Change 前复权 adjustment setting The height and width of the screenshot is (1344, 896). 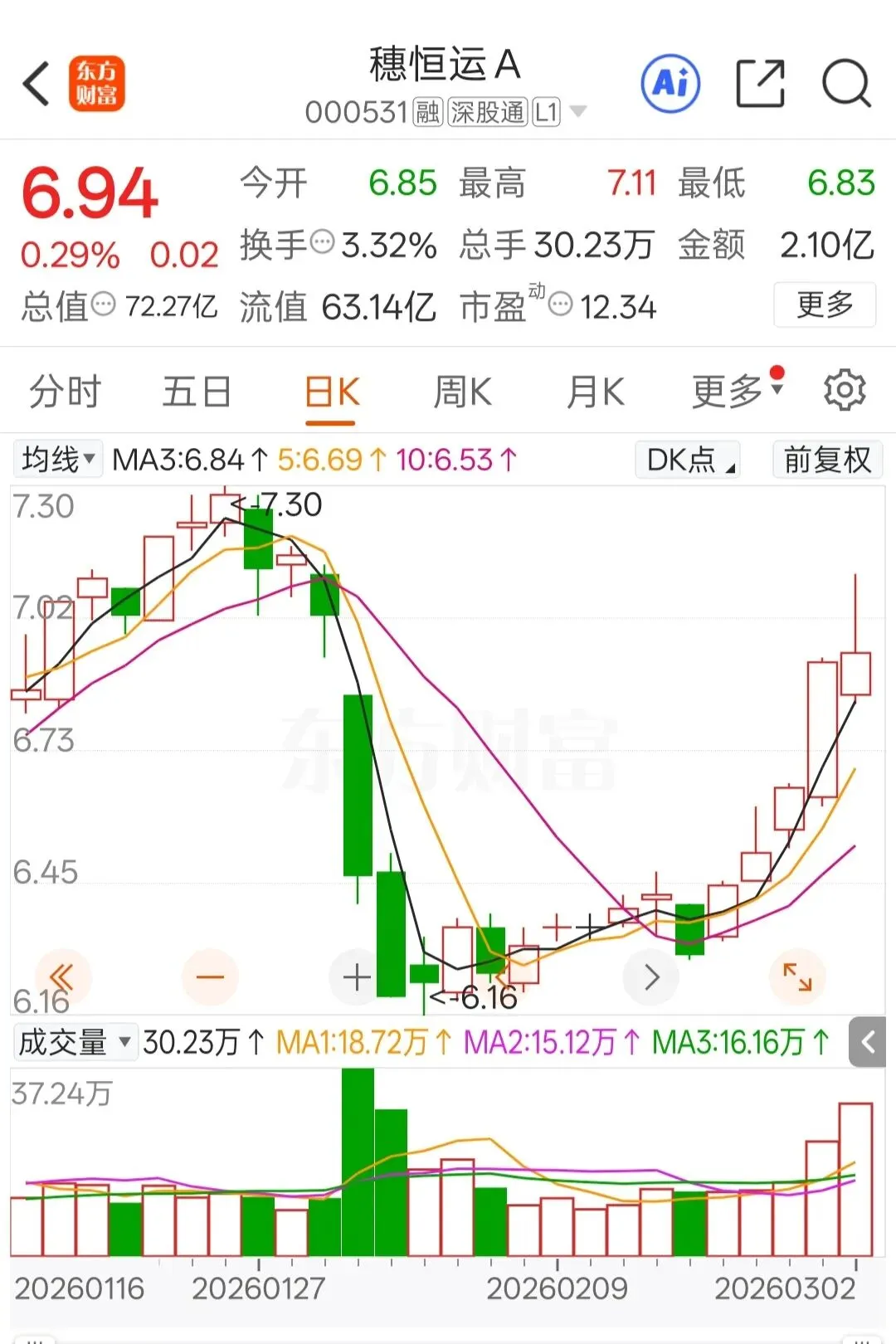(x=827, y=459)
